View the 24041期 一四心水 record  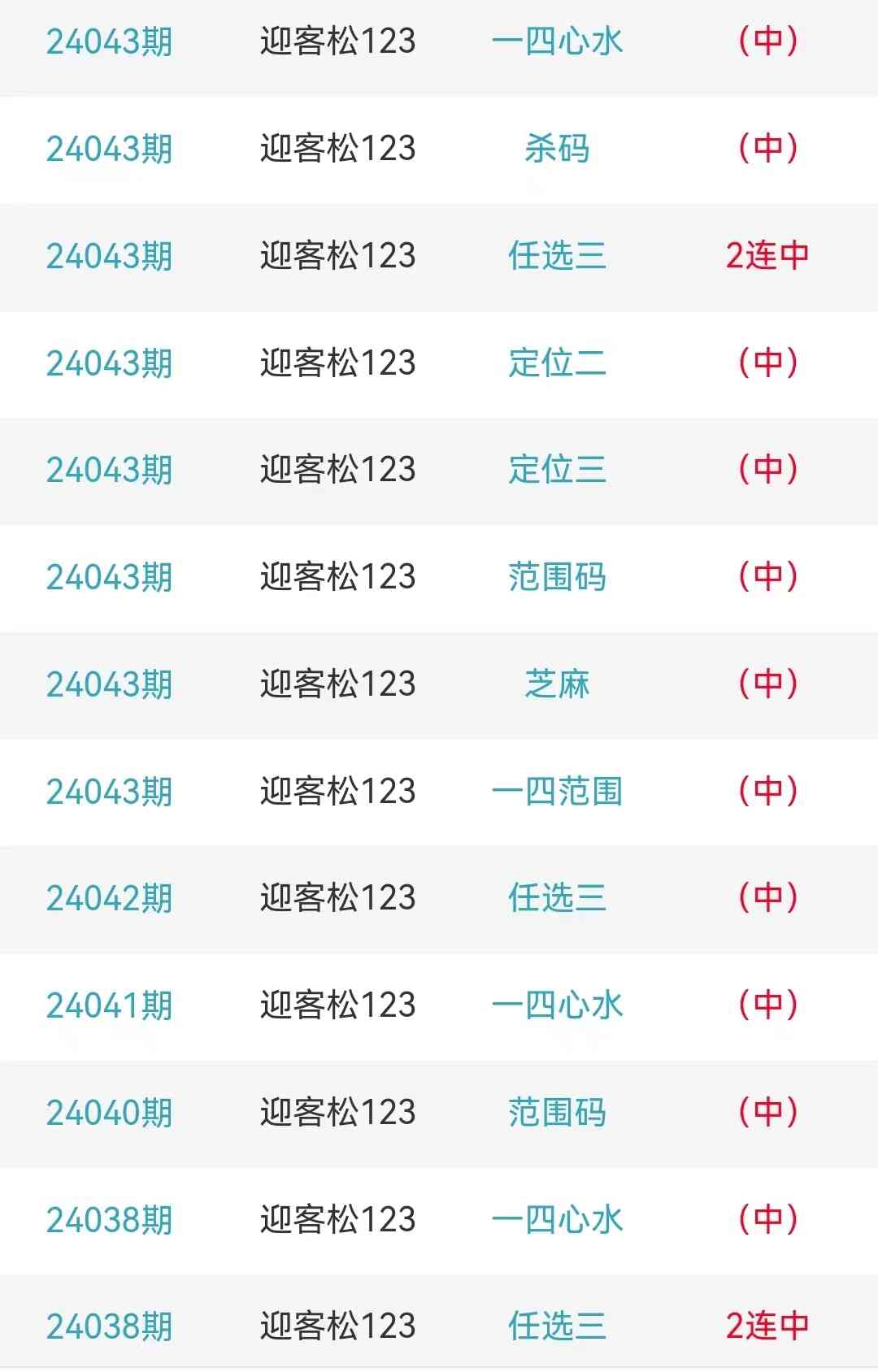(557, 1005)
